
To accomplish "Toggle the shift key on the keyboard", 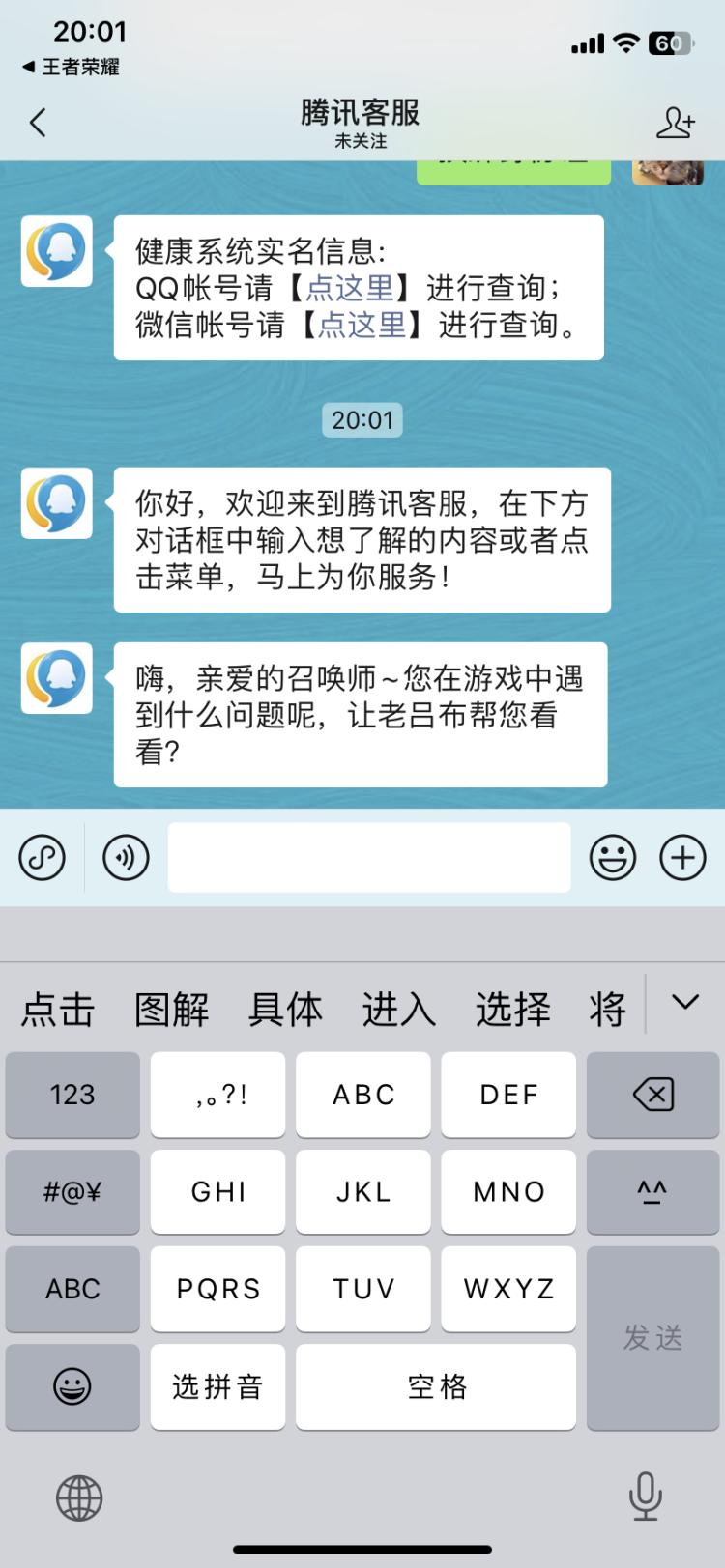I will point(653,1192).
